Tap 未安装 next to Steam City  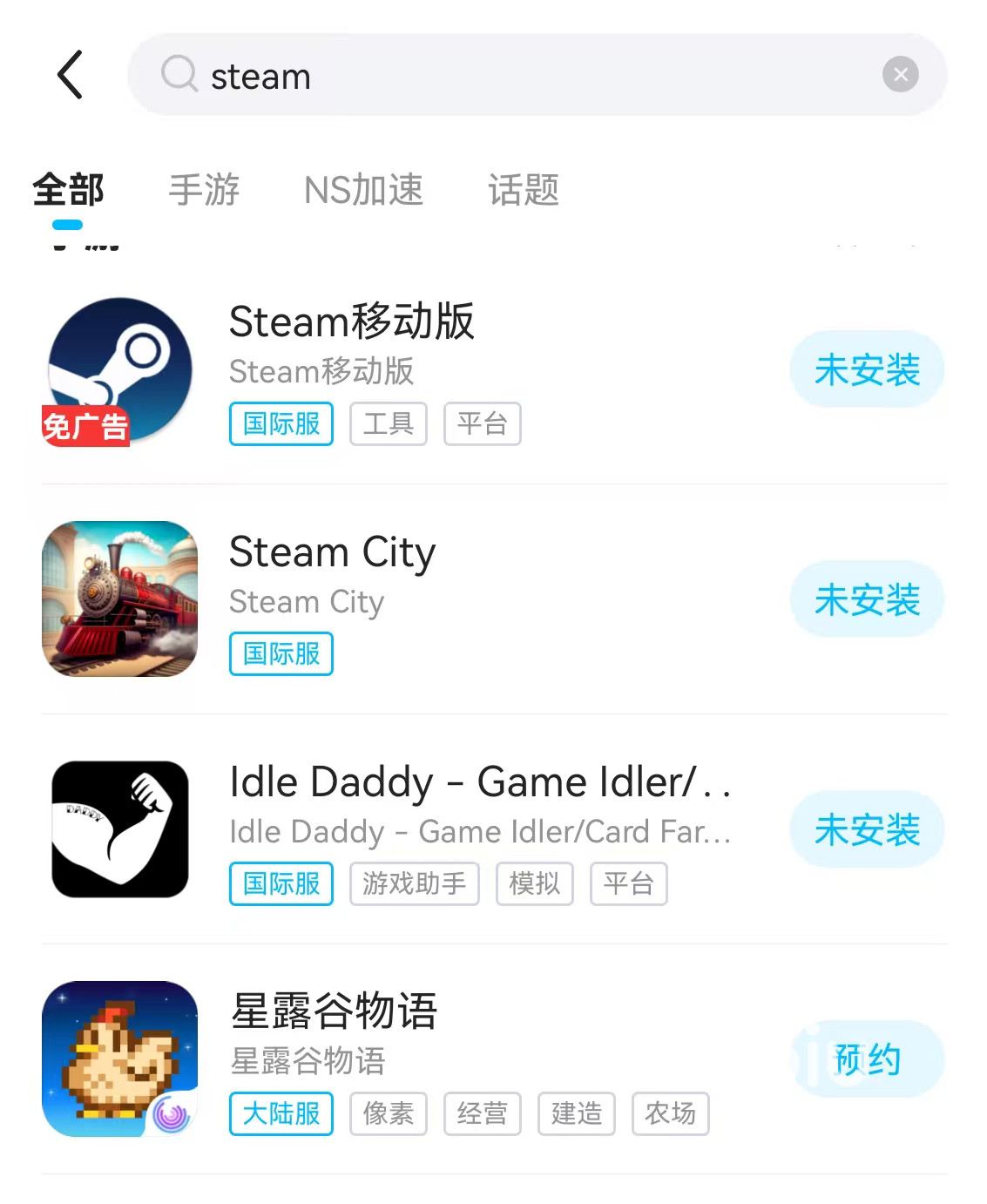click(867, 600)
